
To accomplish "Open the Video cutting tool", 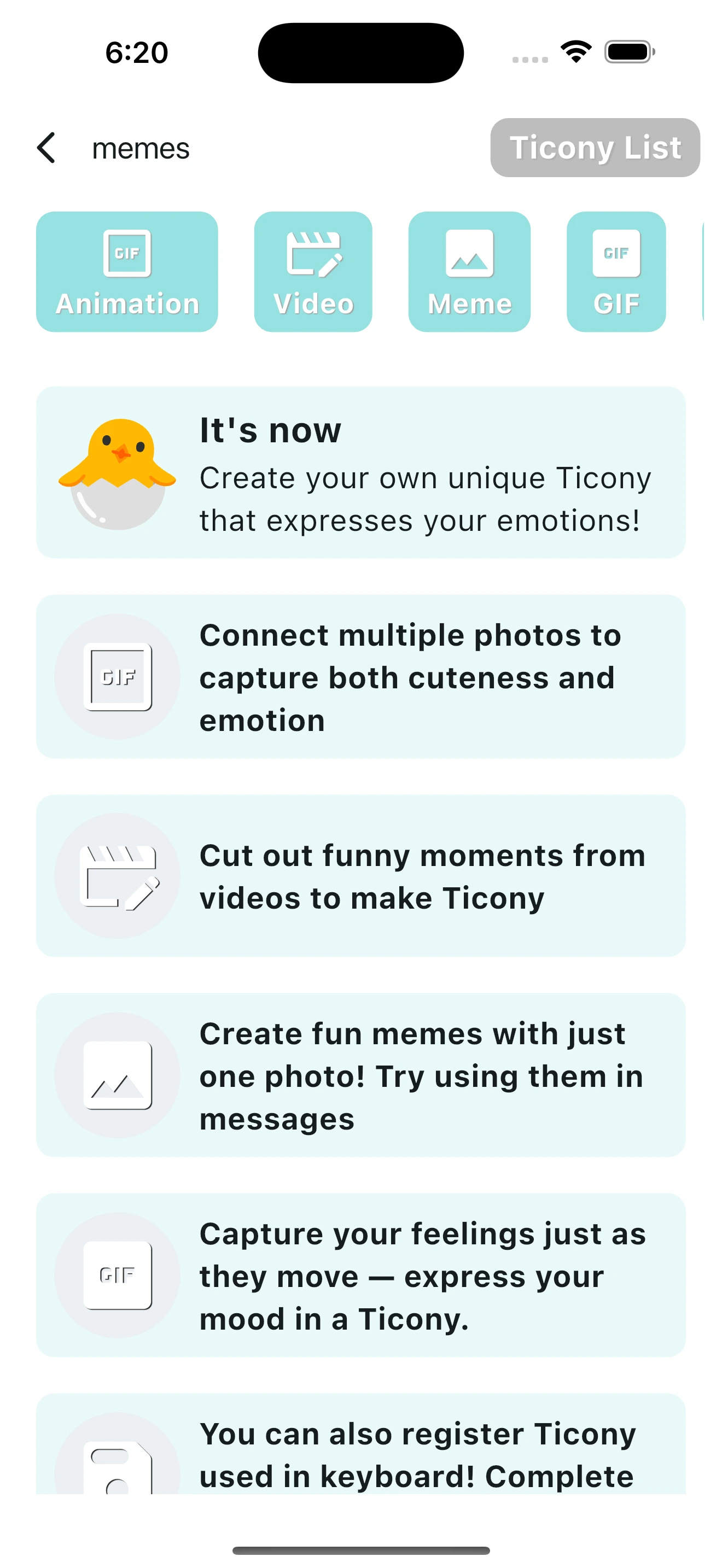I will (x=313, y=272).
